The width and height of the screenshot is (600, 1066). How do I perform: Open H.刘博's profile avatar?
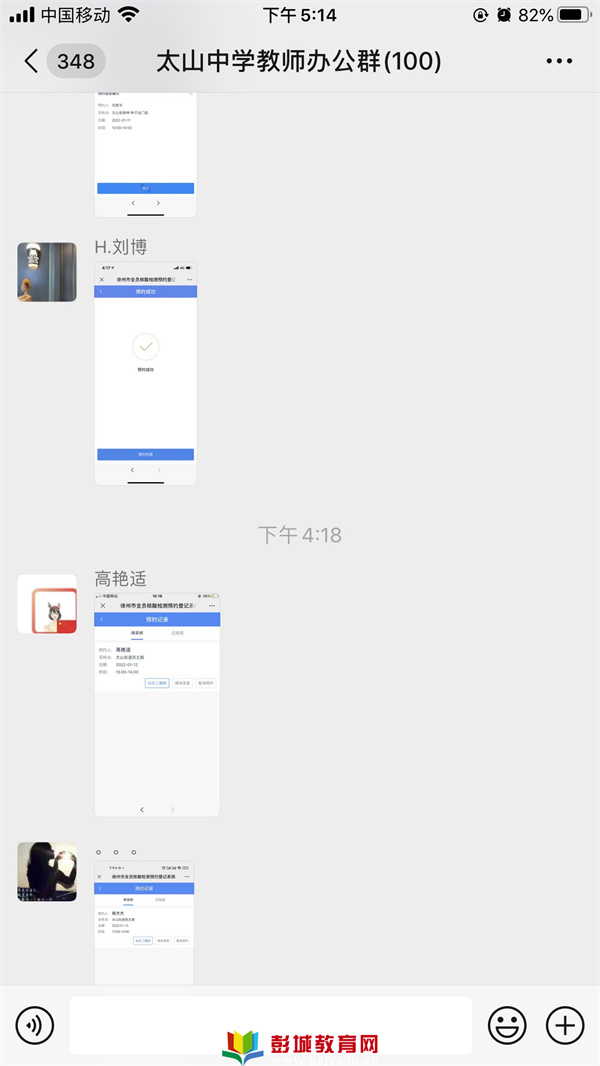(x=47, y=272)
